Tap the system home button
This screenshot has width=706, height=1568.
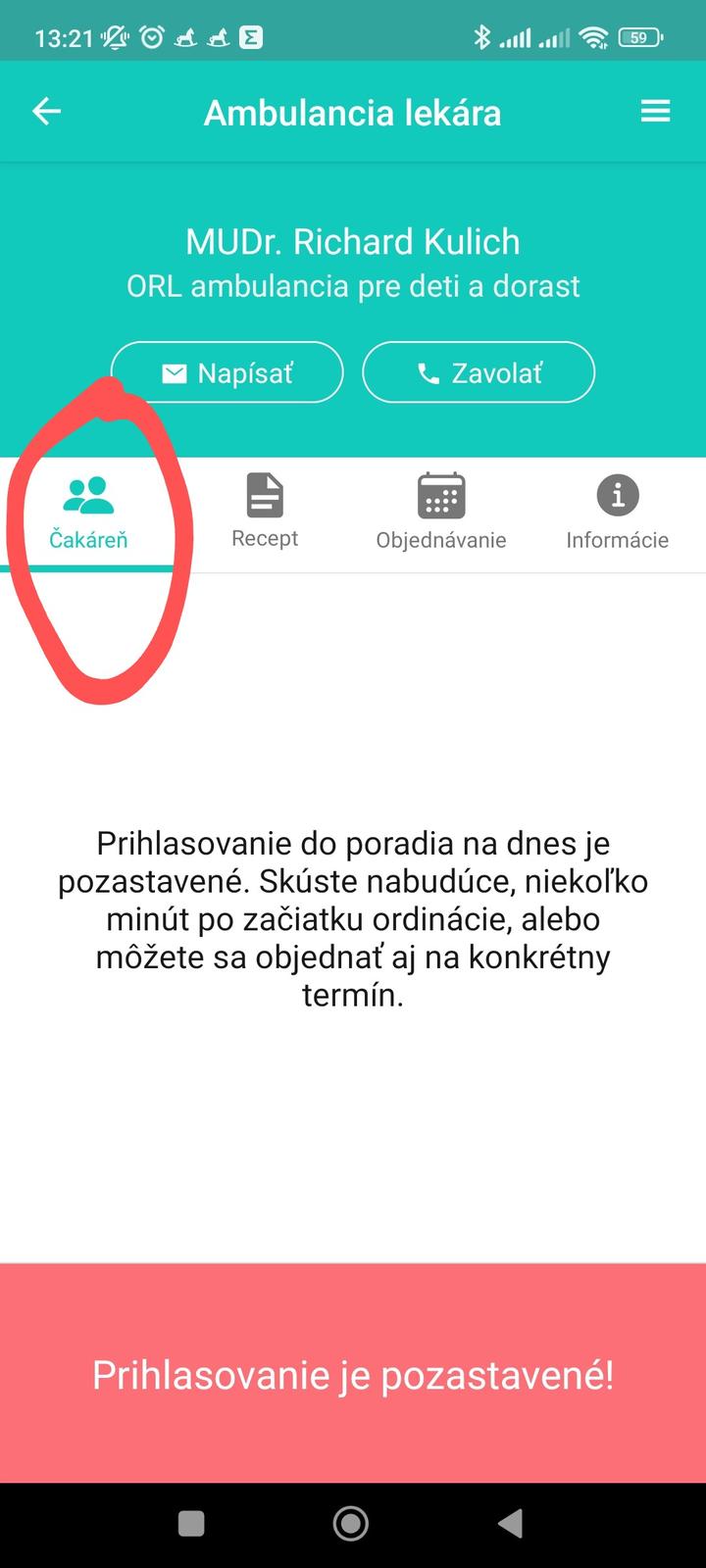pyautogui.click(x=351, y=1523)
